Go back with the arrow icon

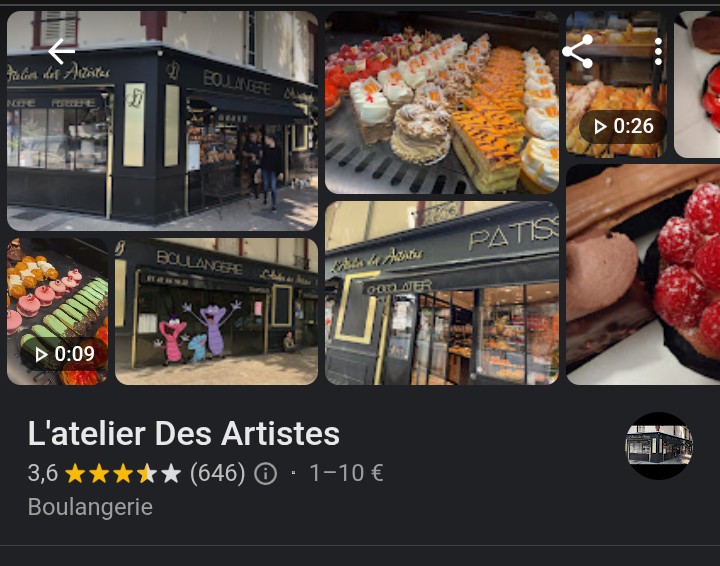click(x=61, y=52)
